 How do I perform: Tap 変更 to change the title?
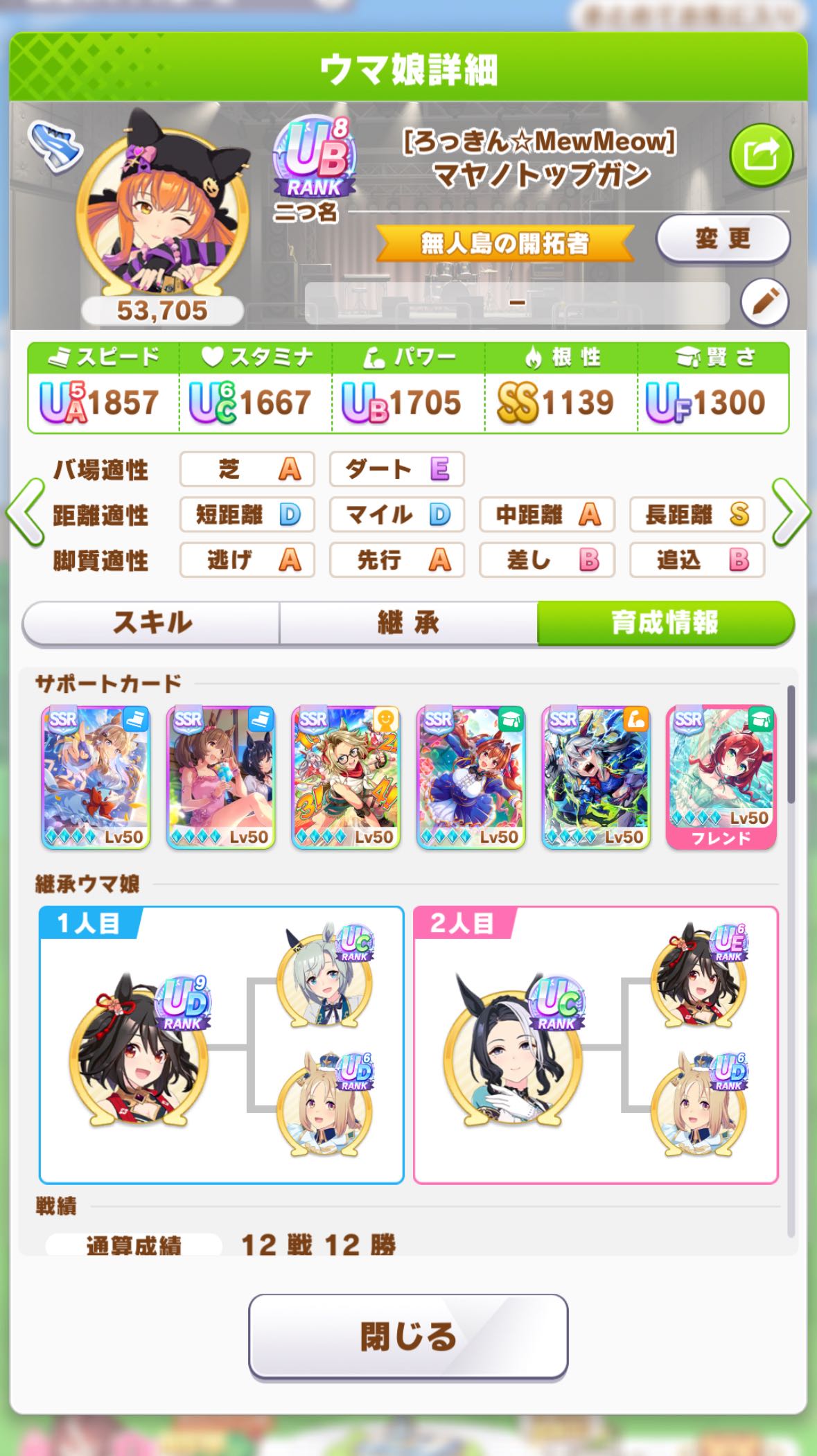tap(723, 239)
